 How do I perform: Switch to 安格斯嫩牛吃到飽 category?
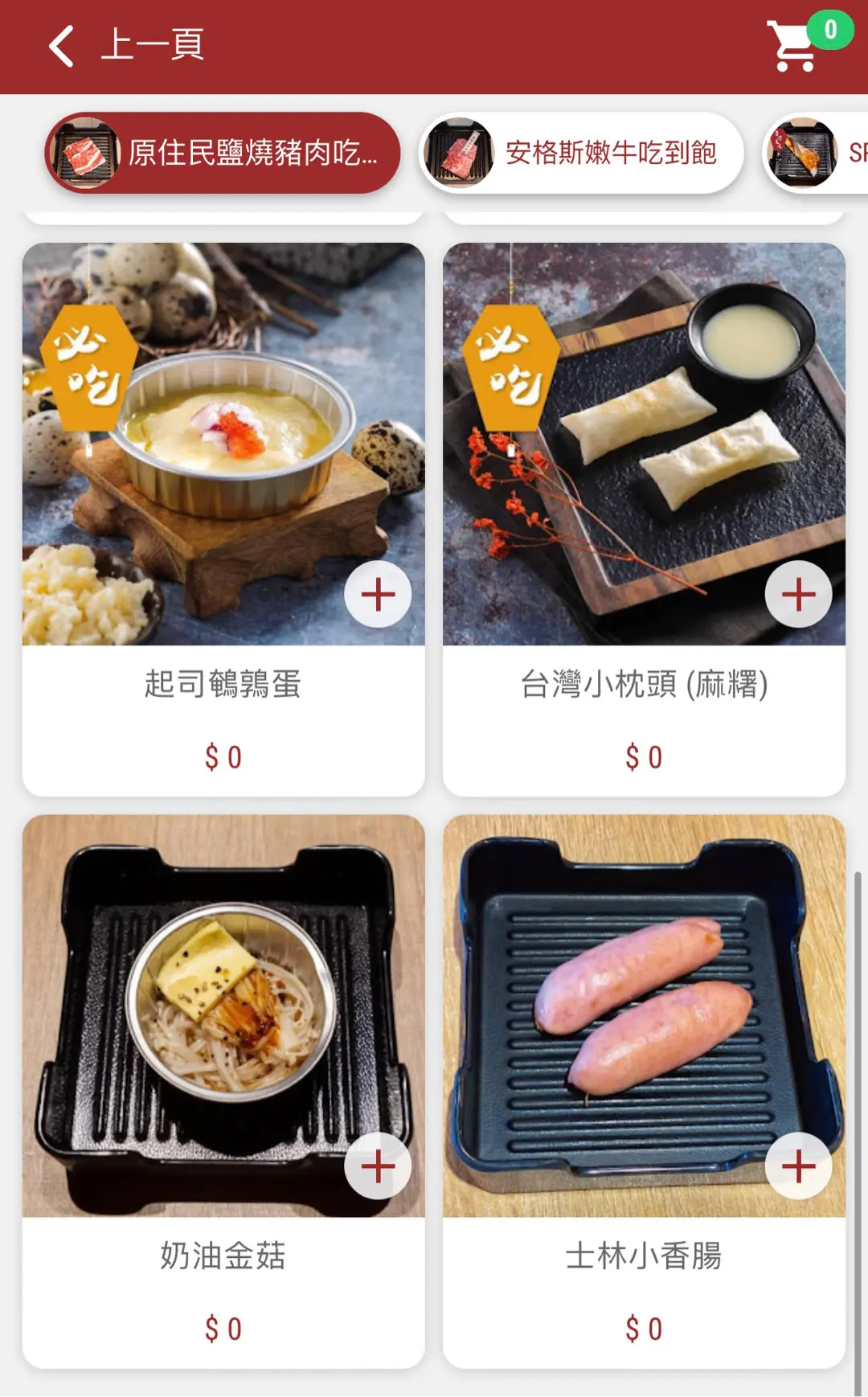580,153
